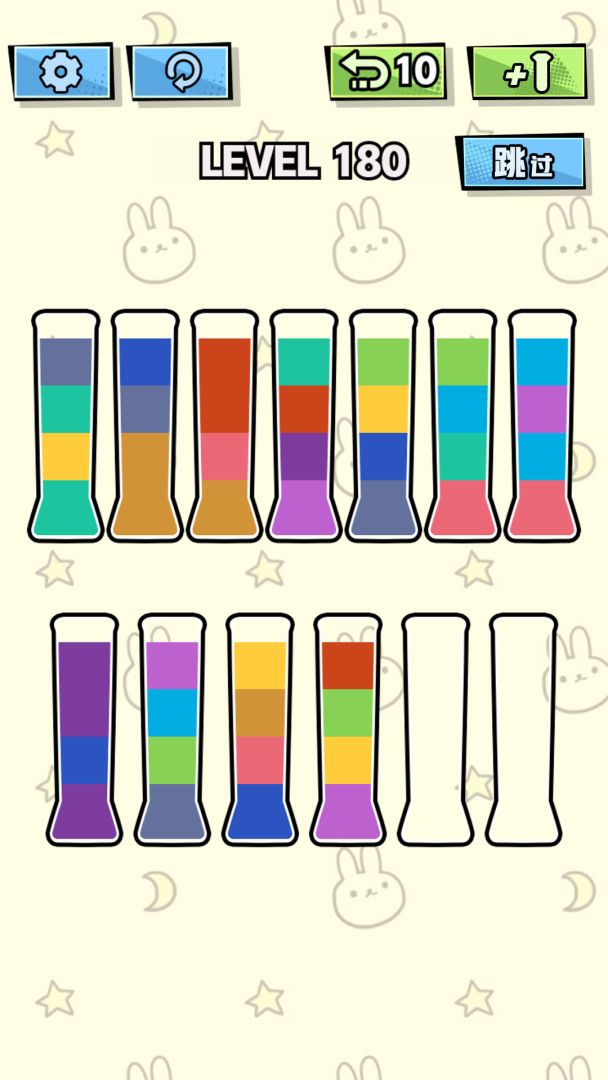Viewport: 608px width, 1080px height.
Task: Select the tube with red-orange on top and violet at bottom
Action: [x=348, y=730]
